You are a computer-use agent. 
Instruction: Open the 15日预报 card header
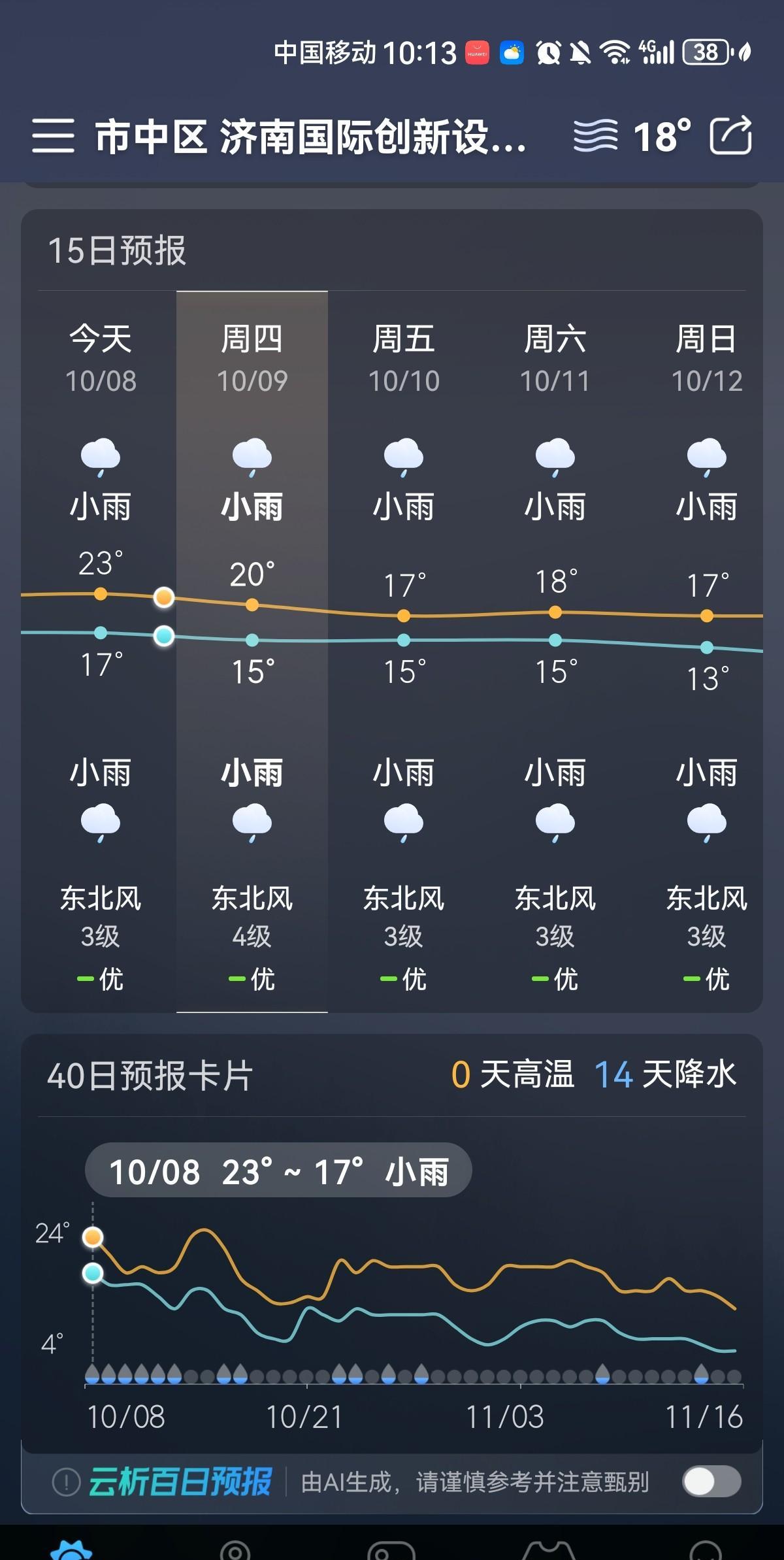118,250
